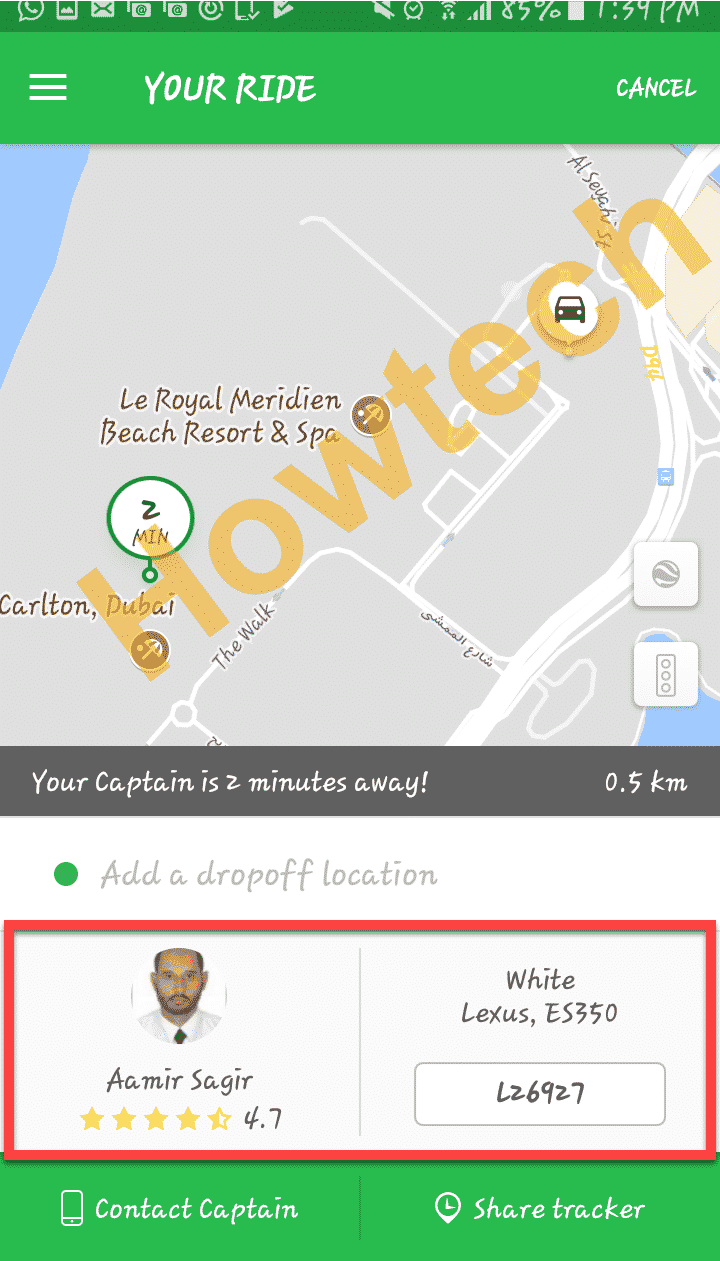Tap the phone icon beside Contact Captain
This screenshot has width=720, height=1261.
(x=70, y=1209)
